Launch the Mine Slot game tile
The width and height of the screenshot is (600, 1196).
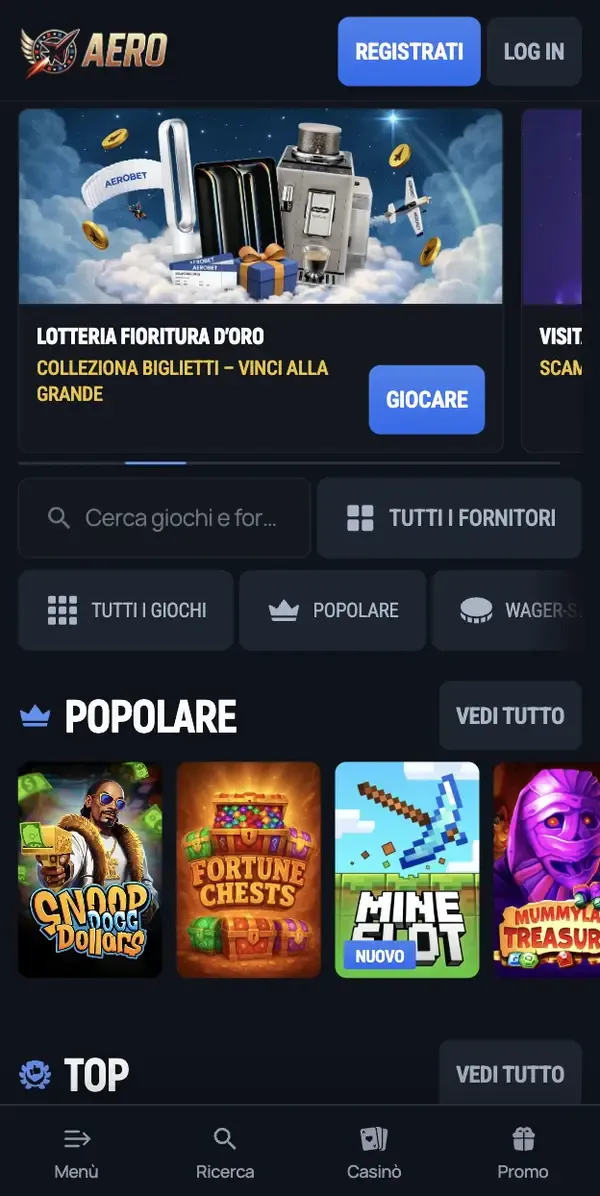(x=407, y=869)
